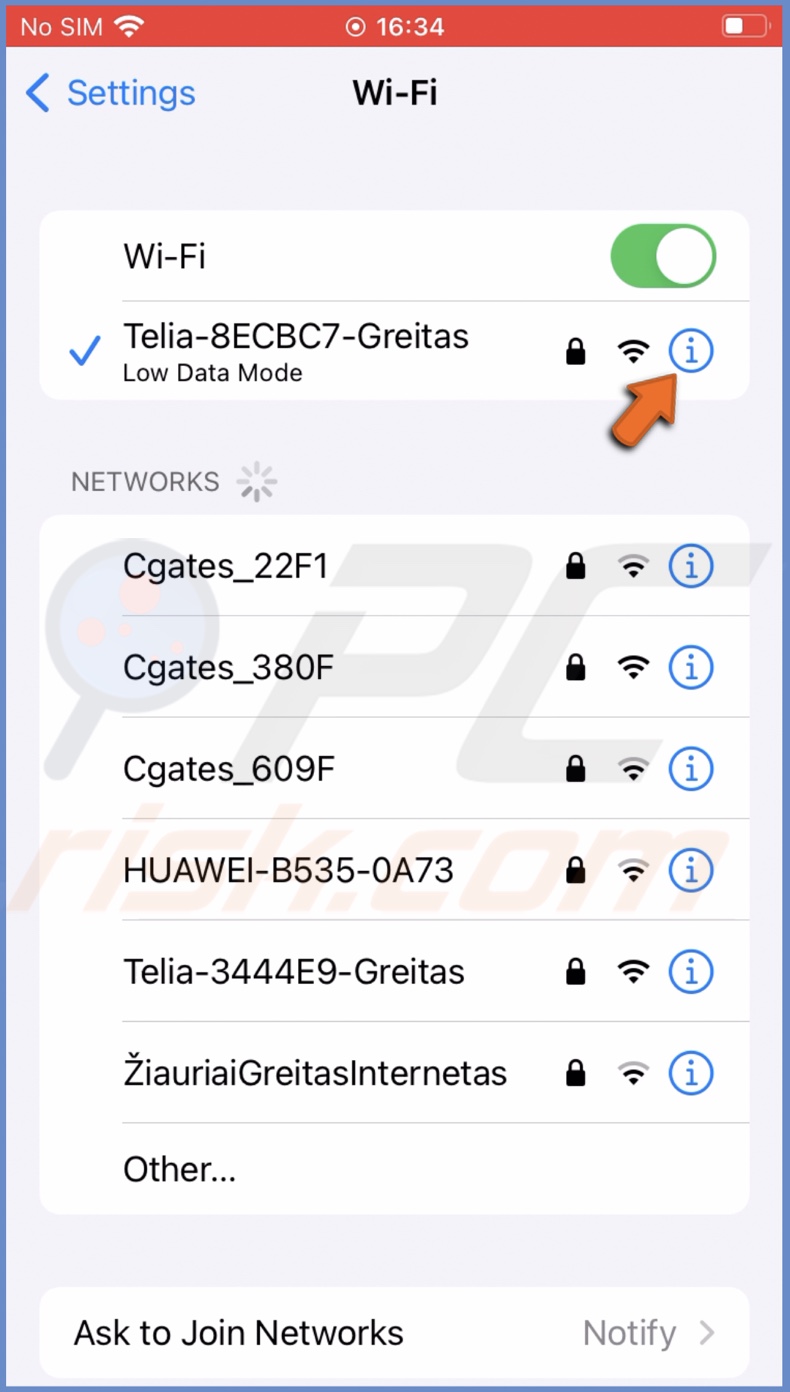
Task: Open the info icon for Cgates_609F
Action: 691,768
